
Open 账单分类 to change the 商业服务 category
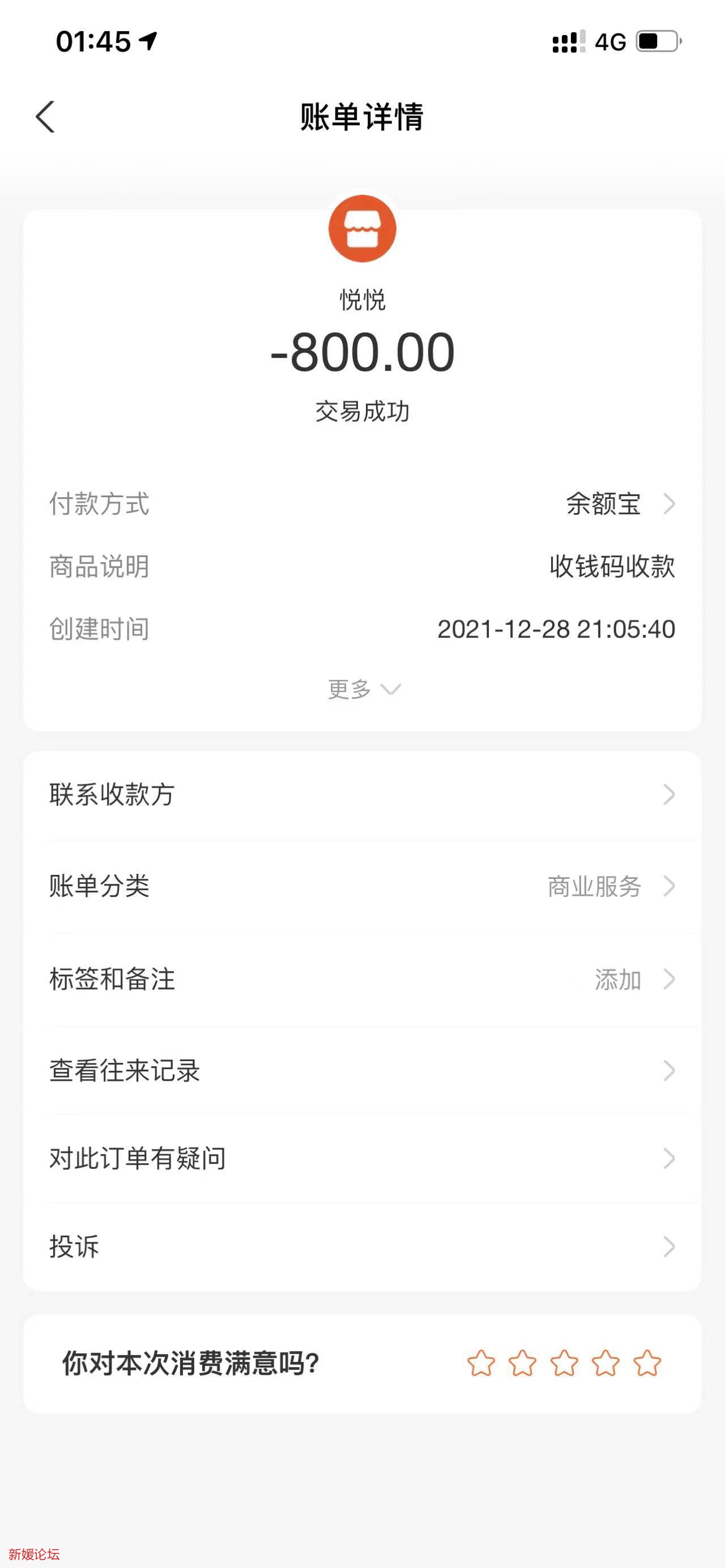pyautogui.click(x=362, y=888)
